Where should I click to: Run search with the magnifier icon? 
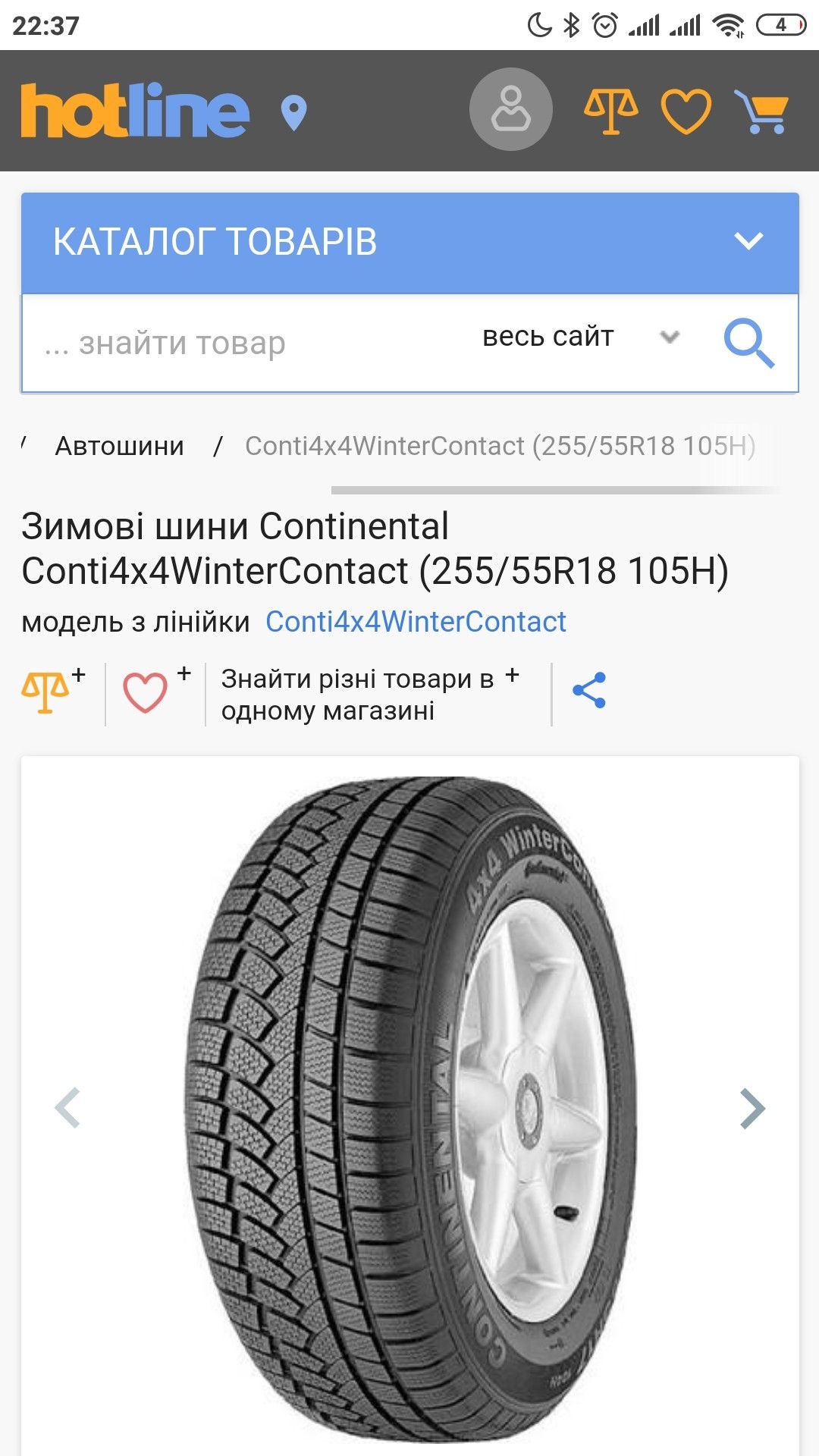pyautogui.click(x=748, y=343)
